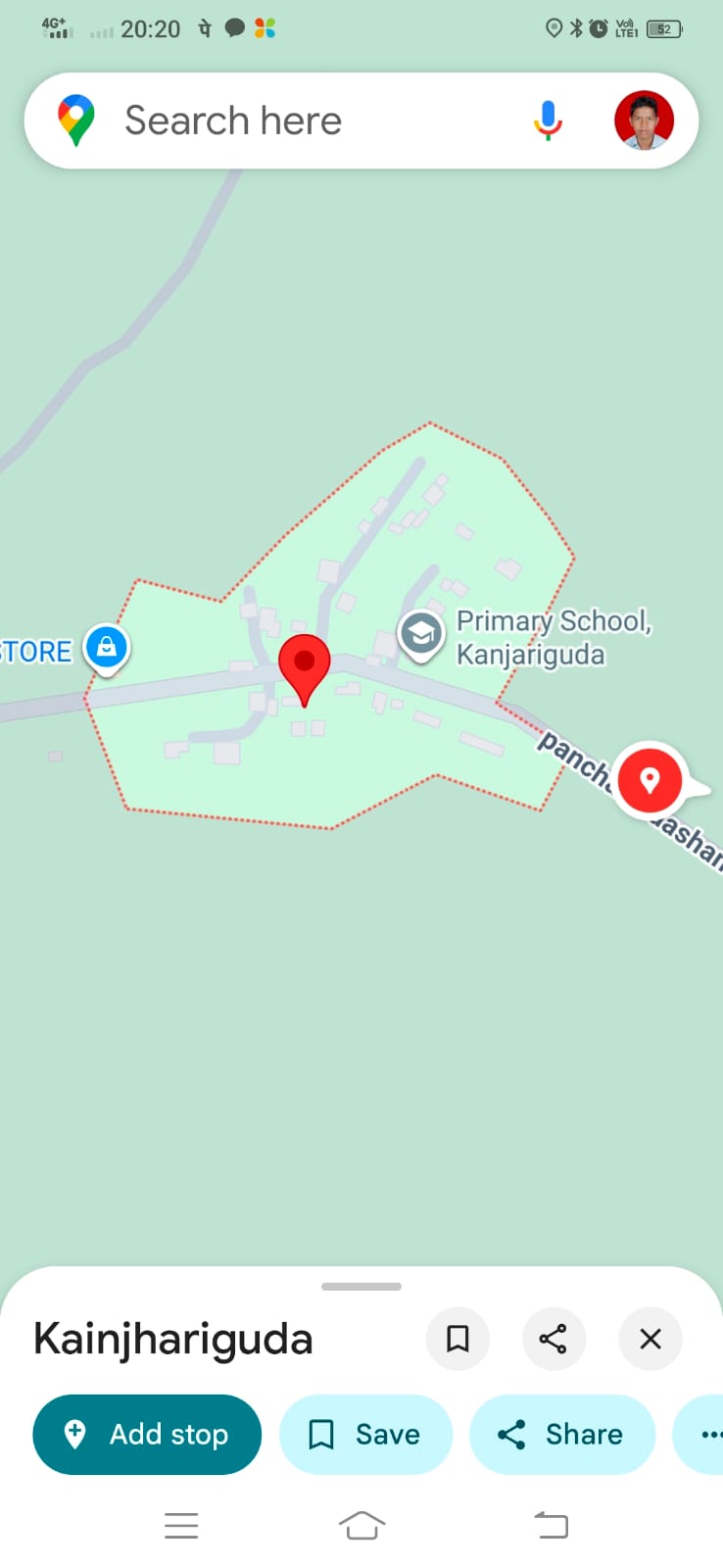Select the store marker on the map
Image resolution: width=723 pixels, height=1568 pixels.
tap(107, 647)
